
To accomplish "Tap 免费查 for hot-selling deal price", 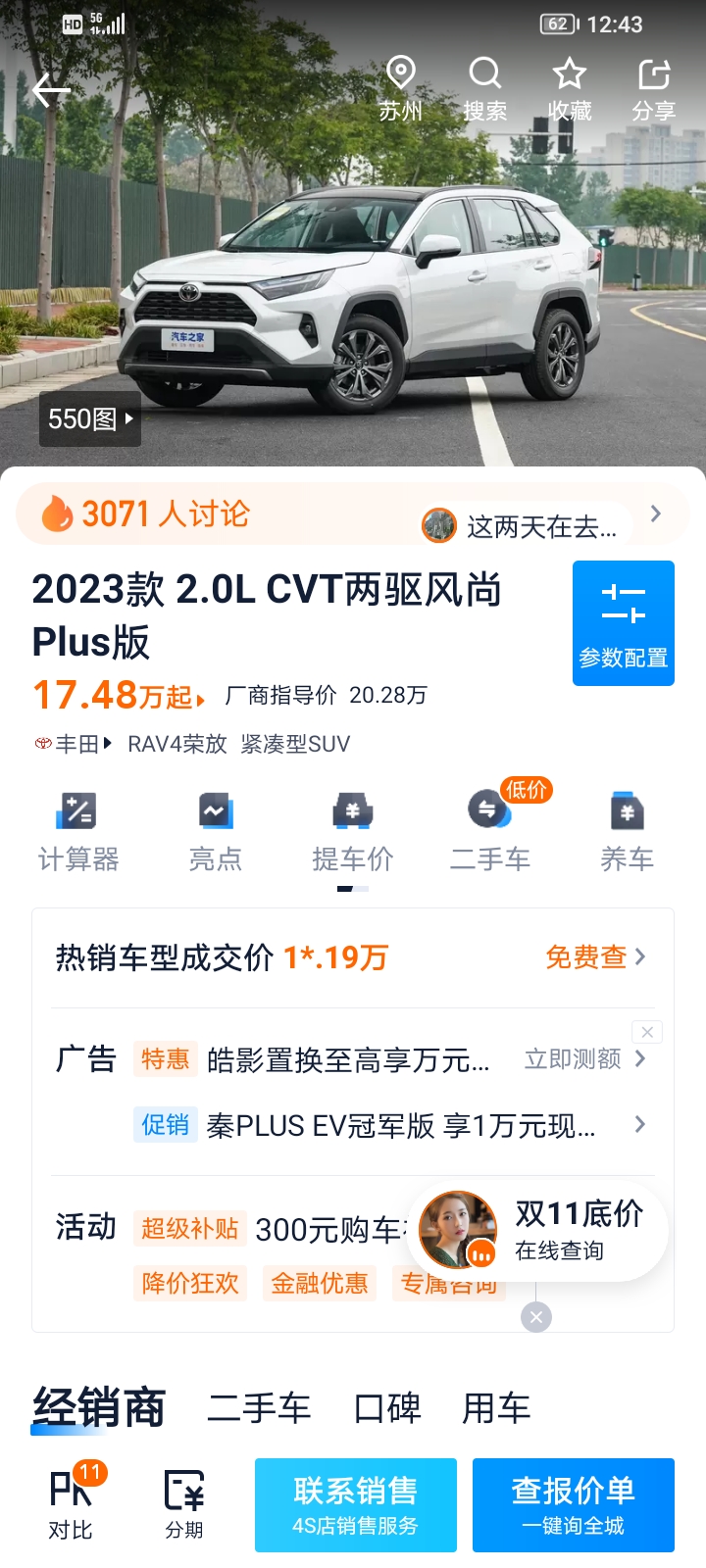I will [x=595, y=956].
